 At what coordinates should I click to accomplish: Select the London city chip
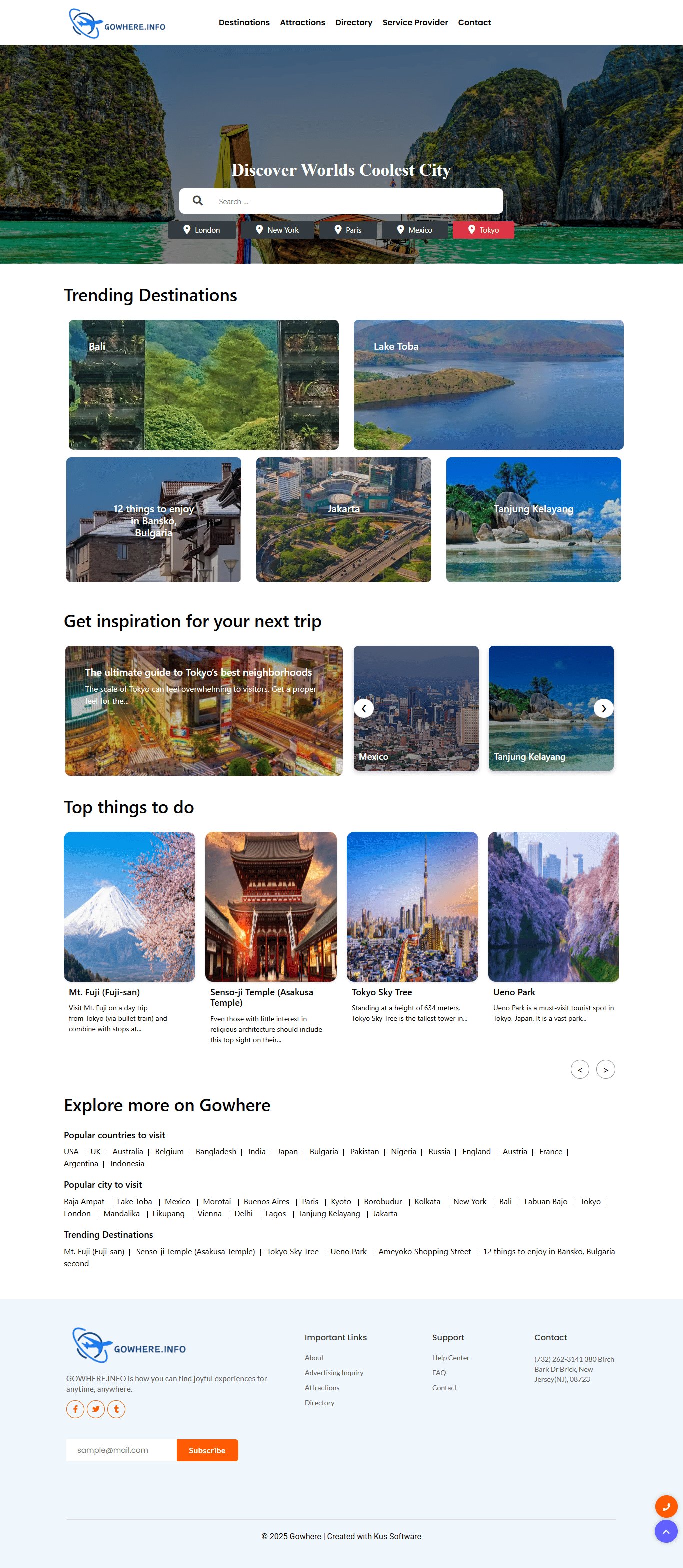[x=202, y=230]
